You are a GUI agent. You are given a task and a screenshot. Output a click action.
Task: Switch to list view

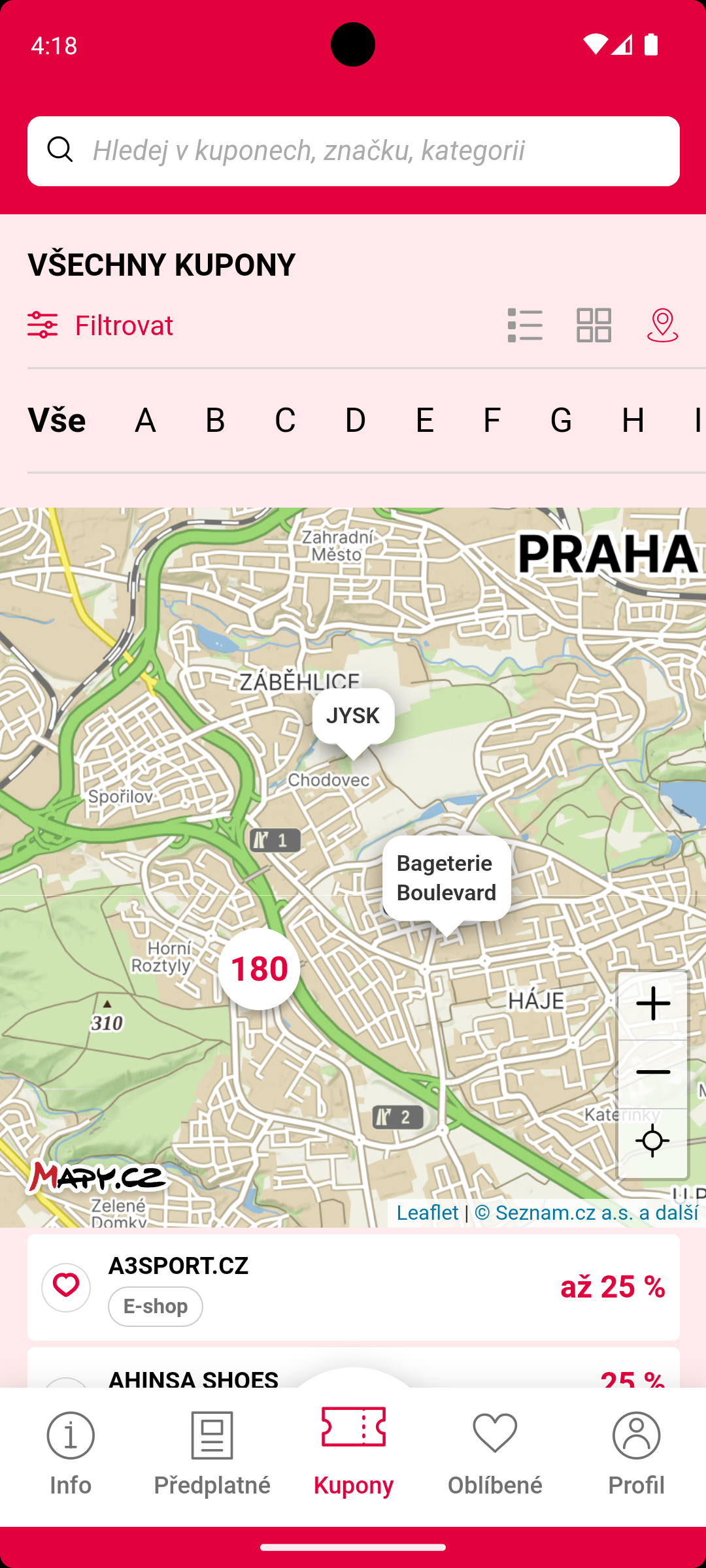tap(525, 325)
